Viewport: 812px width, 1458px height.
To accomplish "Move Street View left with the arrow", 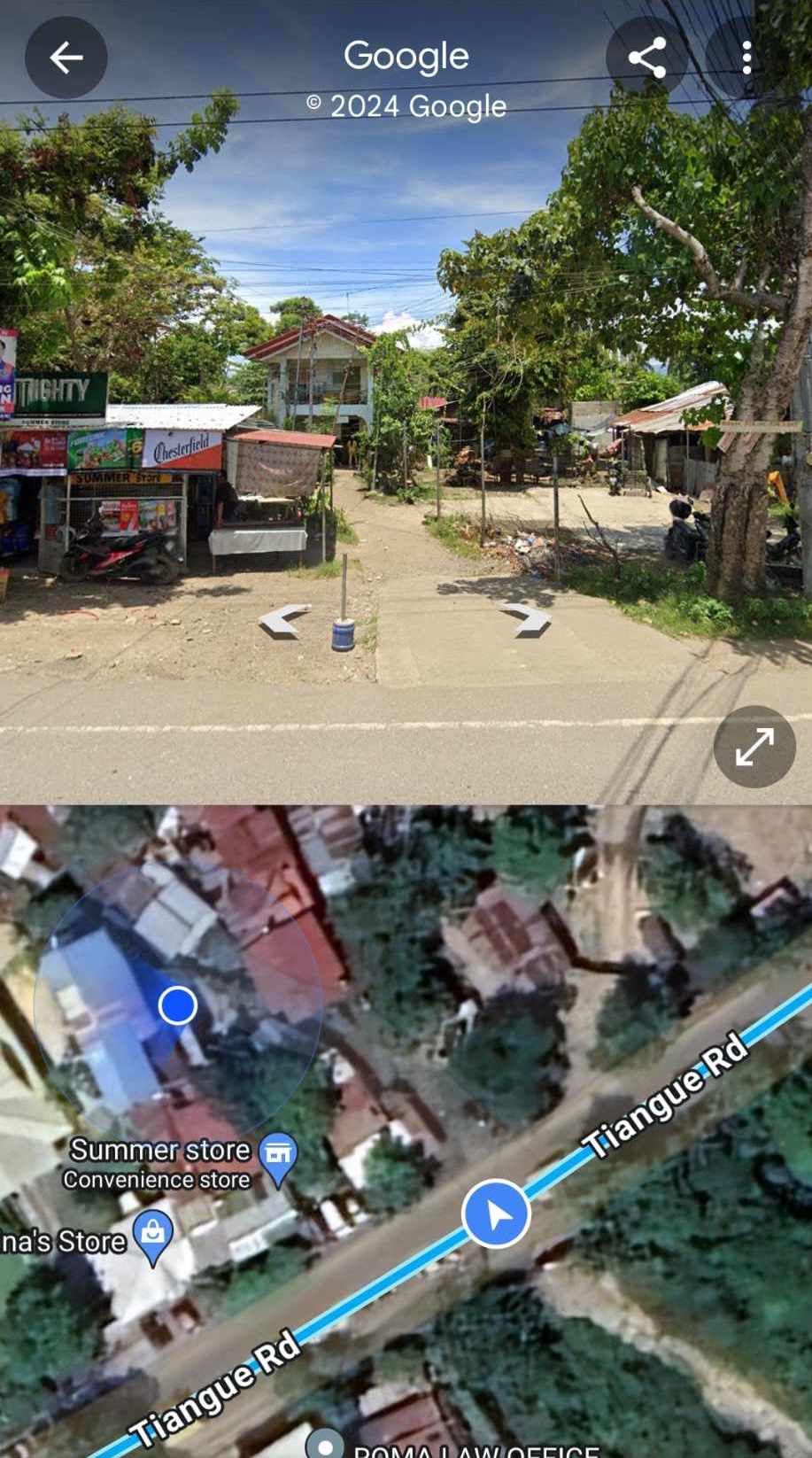I will (284, 620).
